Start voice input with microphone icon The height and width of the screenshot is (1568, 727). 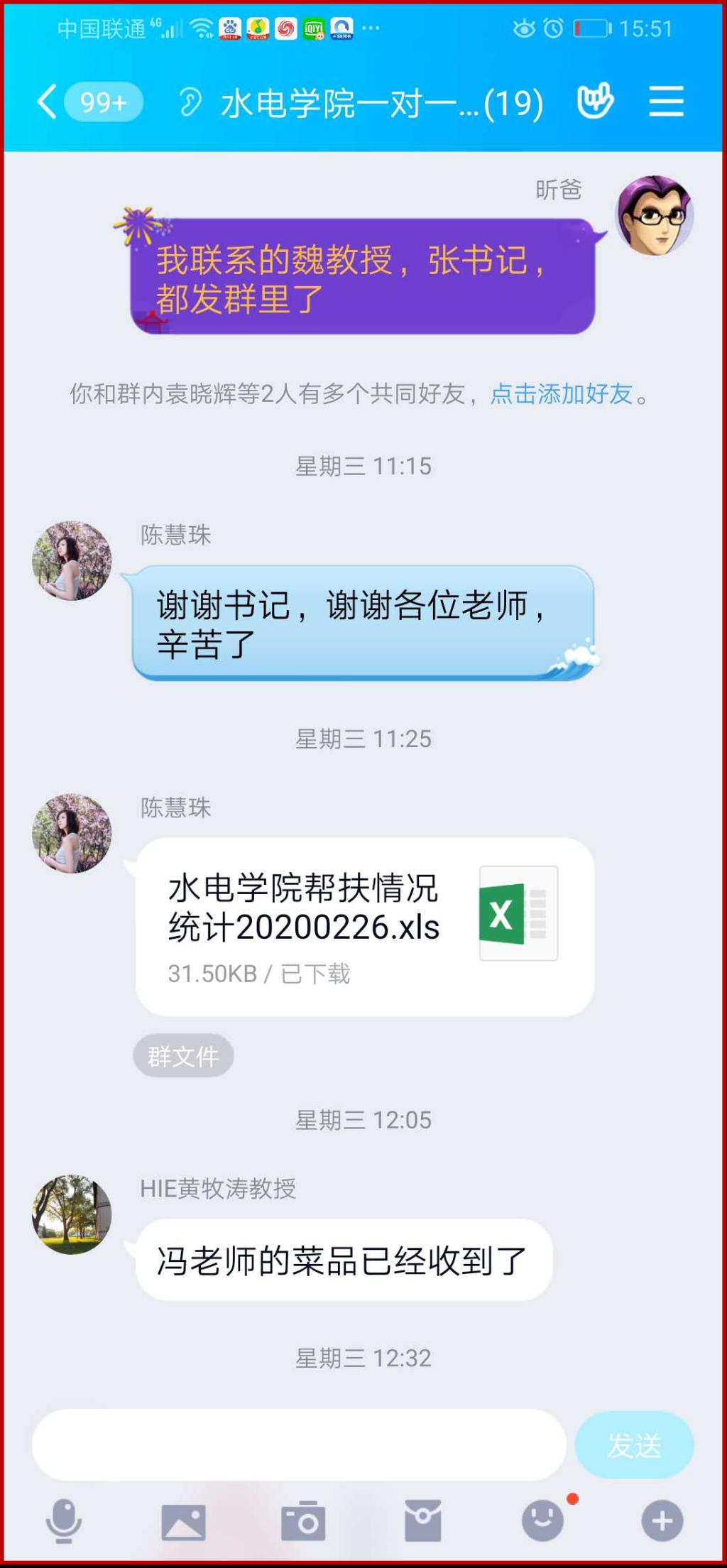pyautogui.click(x=64, y=1521)
